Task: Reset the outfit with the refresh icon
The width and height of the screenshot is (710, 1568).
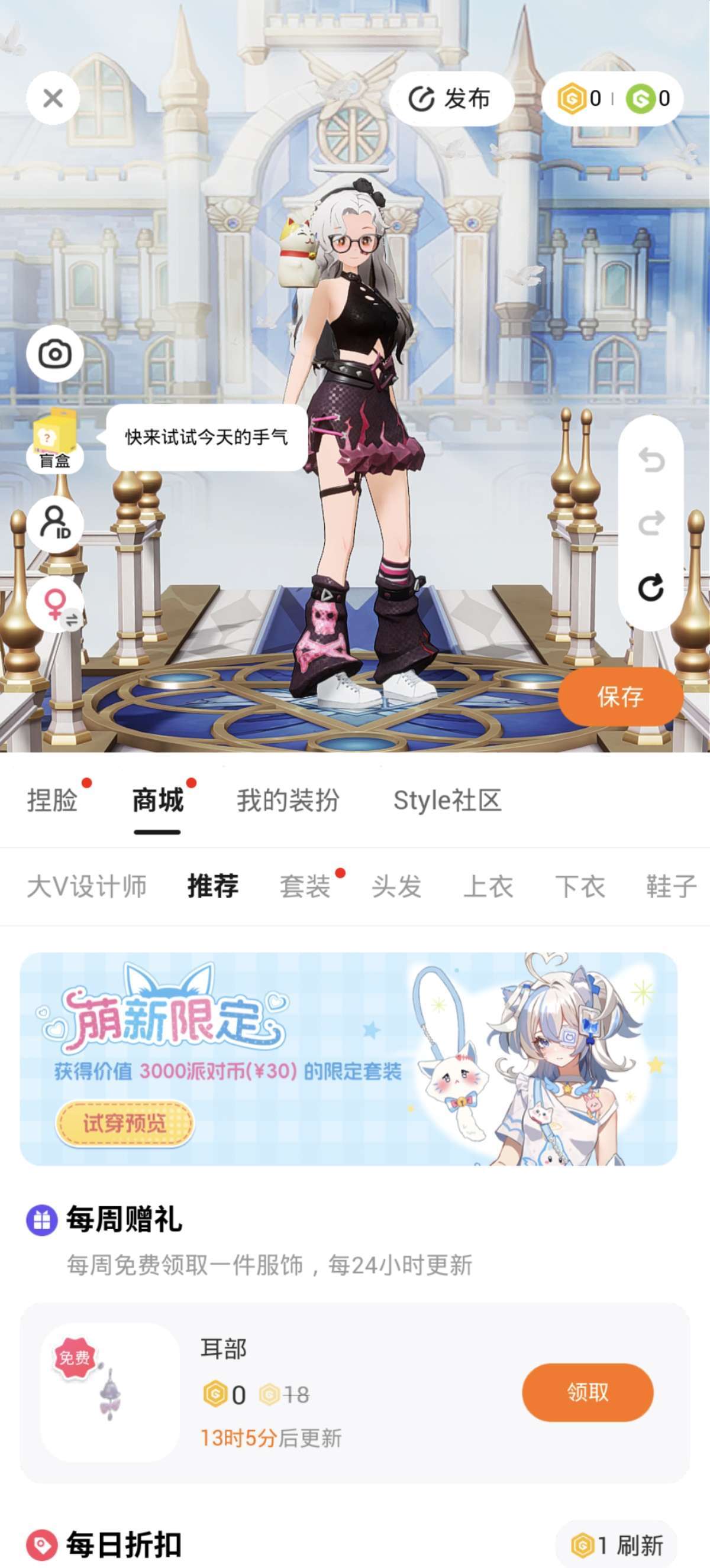Action: 651,588
